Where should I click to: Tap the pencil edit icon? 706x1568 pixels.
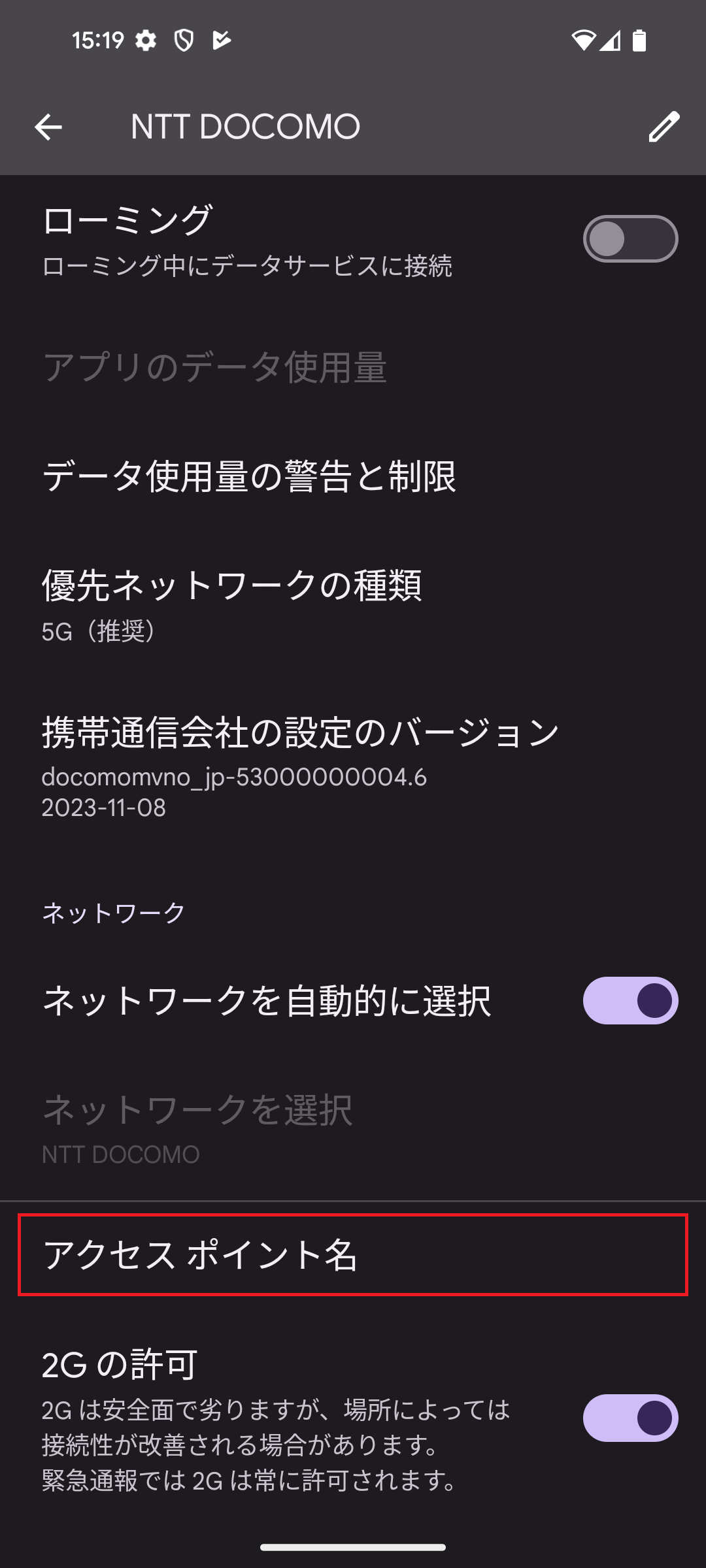pyautogui.click(x=665, y=126)
